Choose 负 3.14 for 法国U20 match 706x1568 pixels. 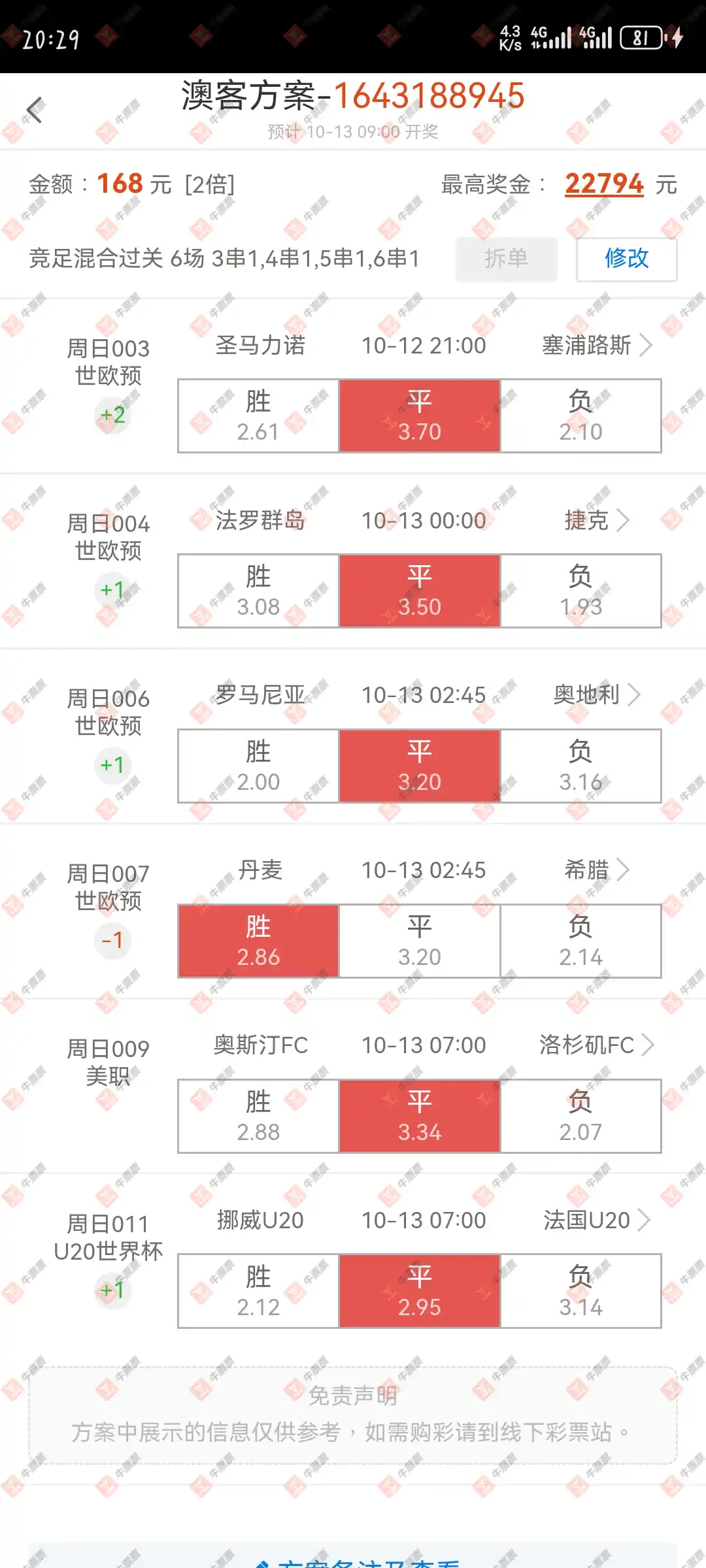pos(580,1291)
